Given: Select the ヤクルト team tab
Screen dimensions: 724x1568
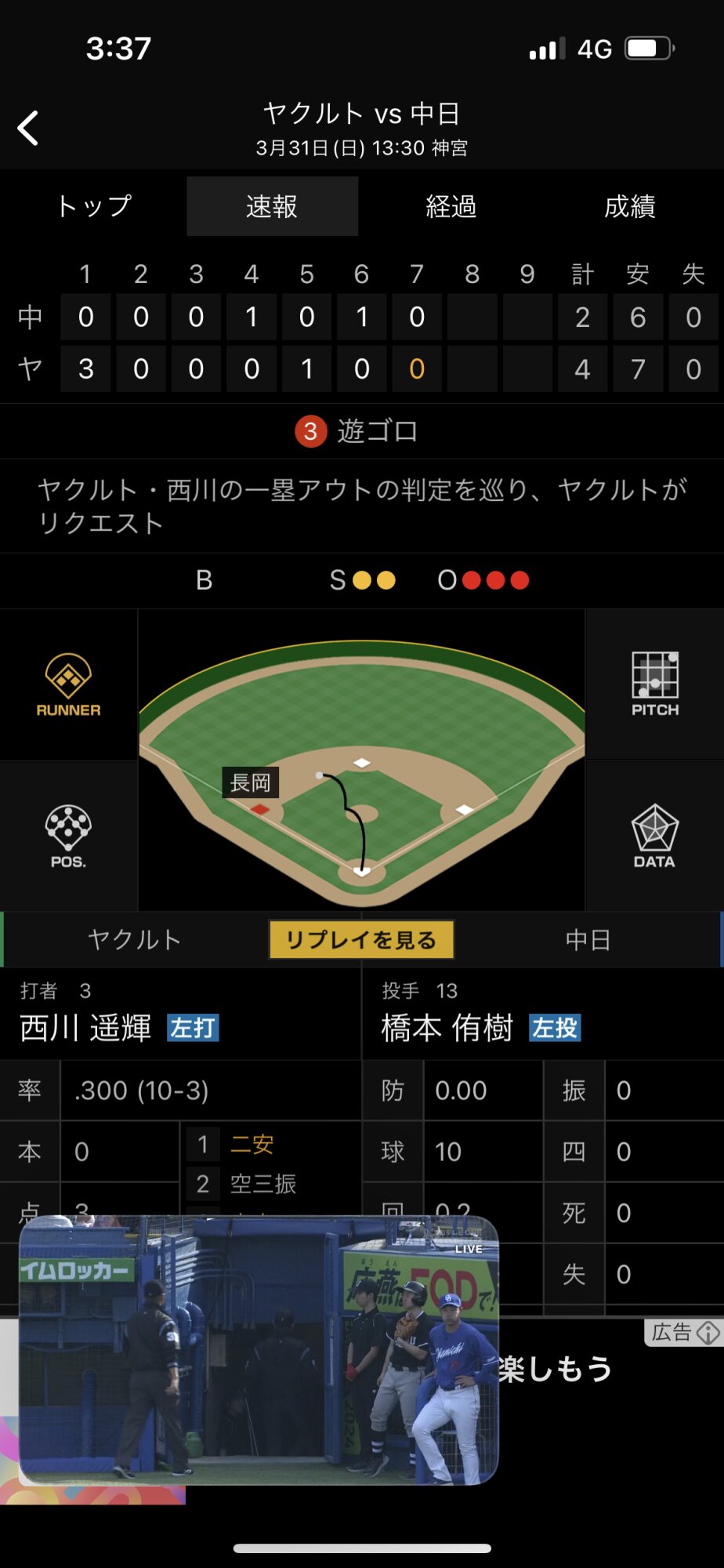Looking at the screenshot, I should (135, 939).
